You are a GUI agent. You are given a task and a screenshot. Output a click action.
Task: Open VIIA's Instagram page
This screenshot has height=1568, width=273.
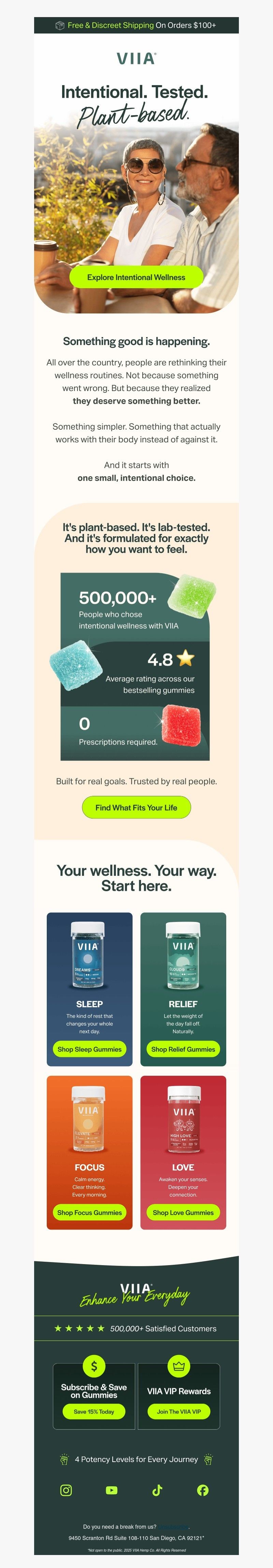66,1490
